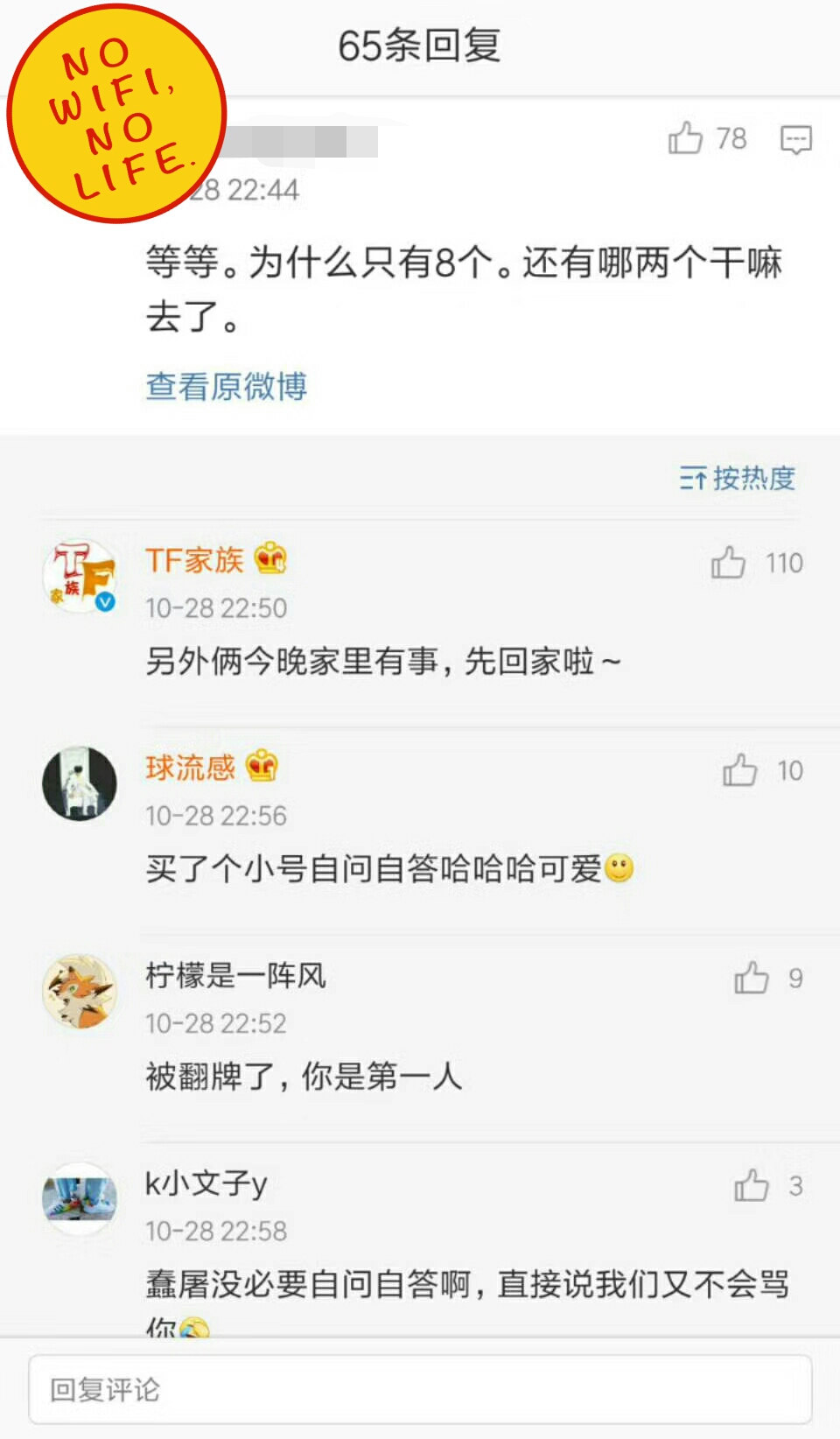The image size is (840, 1439).
Task: Like the reply from 柠檬是一阵风
Action: [x=752, y=978]
